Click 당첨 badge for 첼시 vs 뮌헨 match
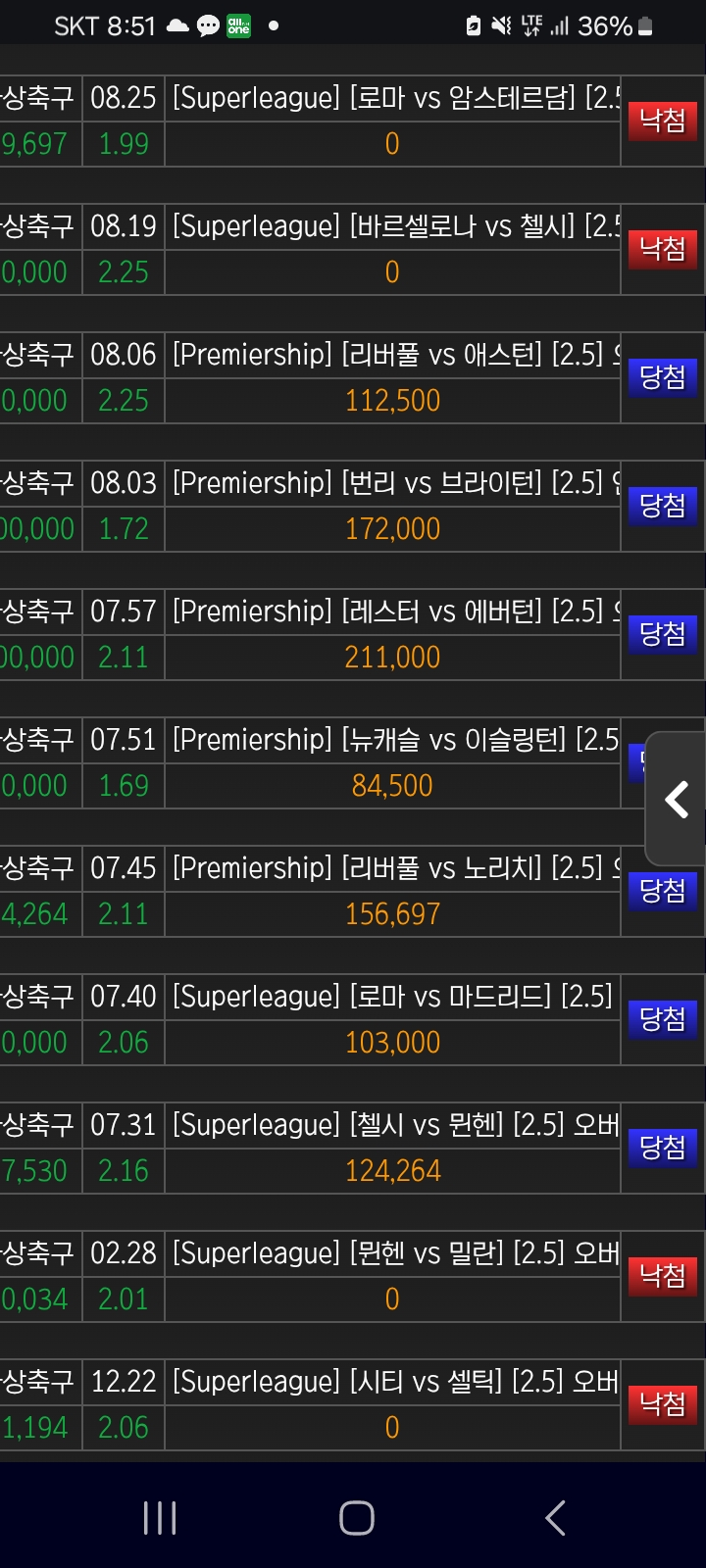The width and height of the screenshot is (706, 1568). [662, 1148]
